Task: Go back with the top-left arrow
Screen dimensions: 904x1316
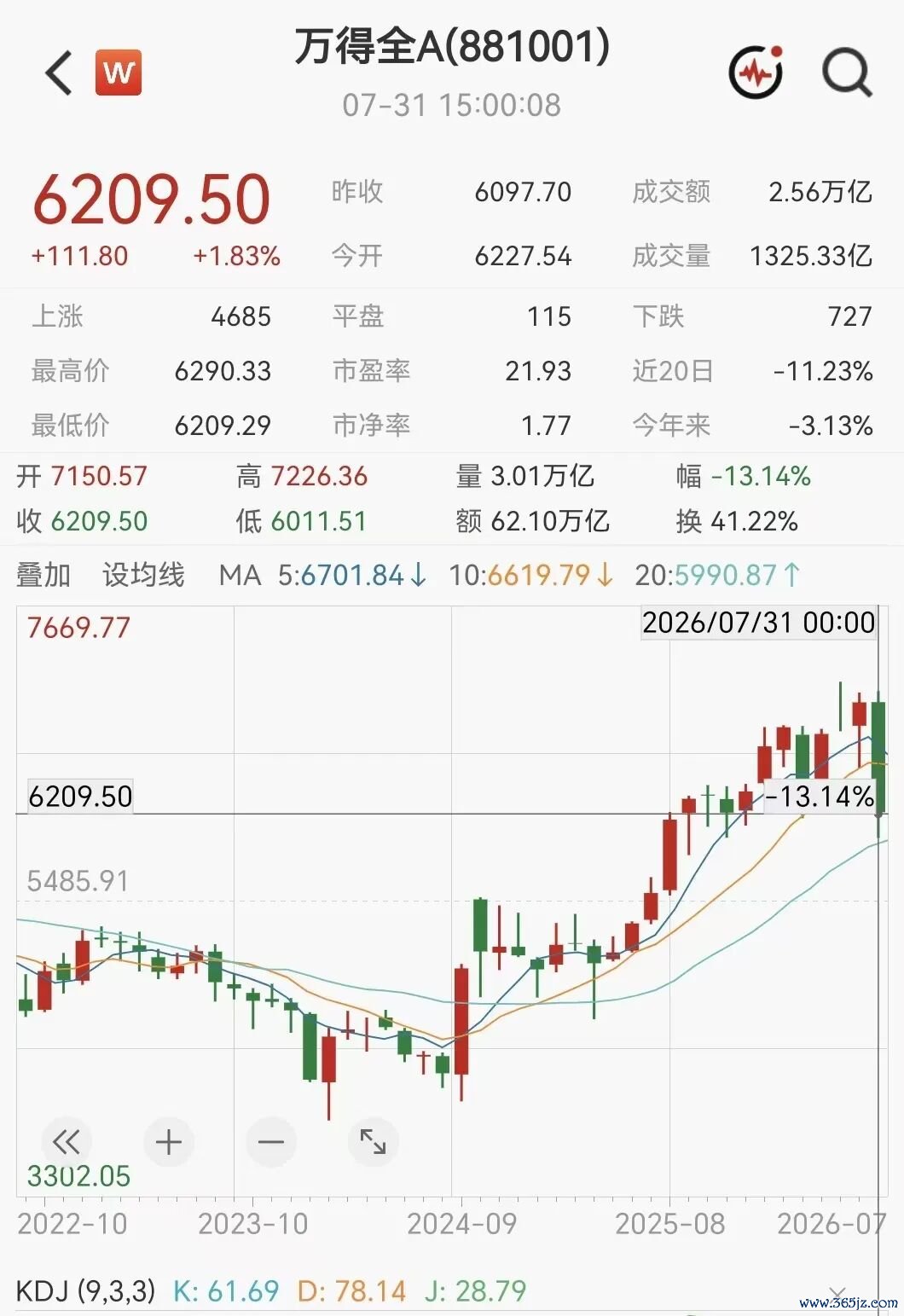Action: click(x=60, y=72)
